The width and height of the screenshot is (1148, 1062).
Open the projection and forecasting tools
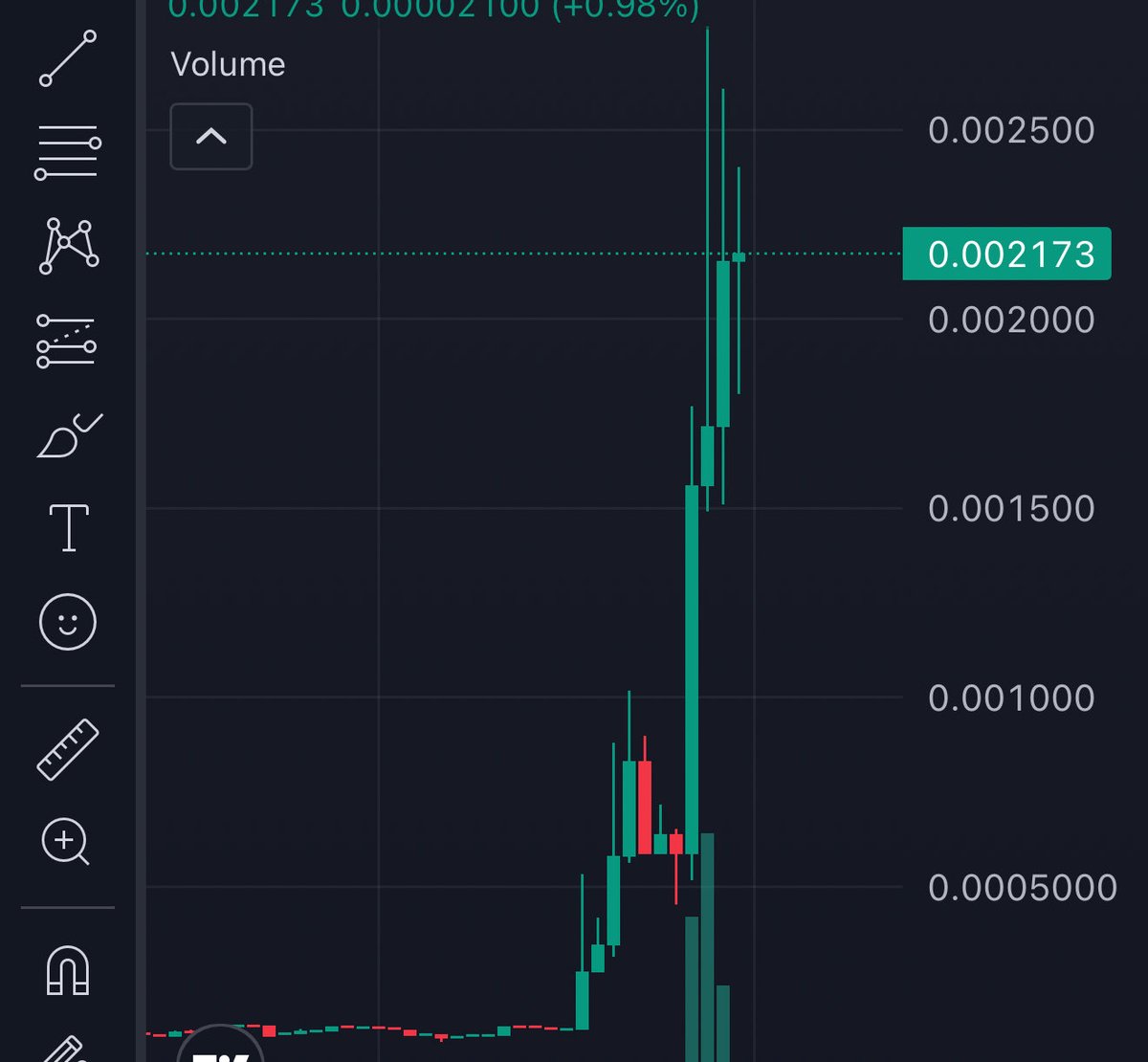(x=67, y=342)
